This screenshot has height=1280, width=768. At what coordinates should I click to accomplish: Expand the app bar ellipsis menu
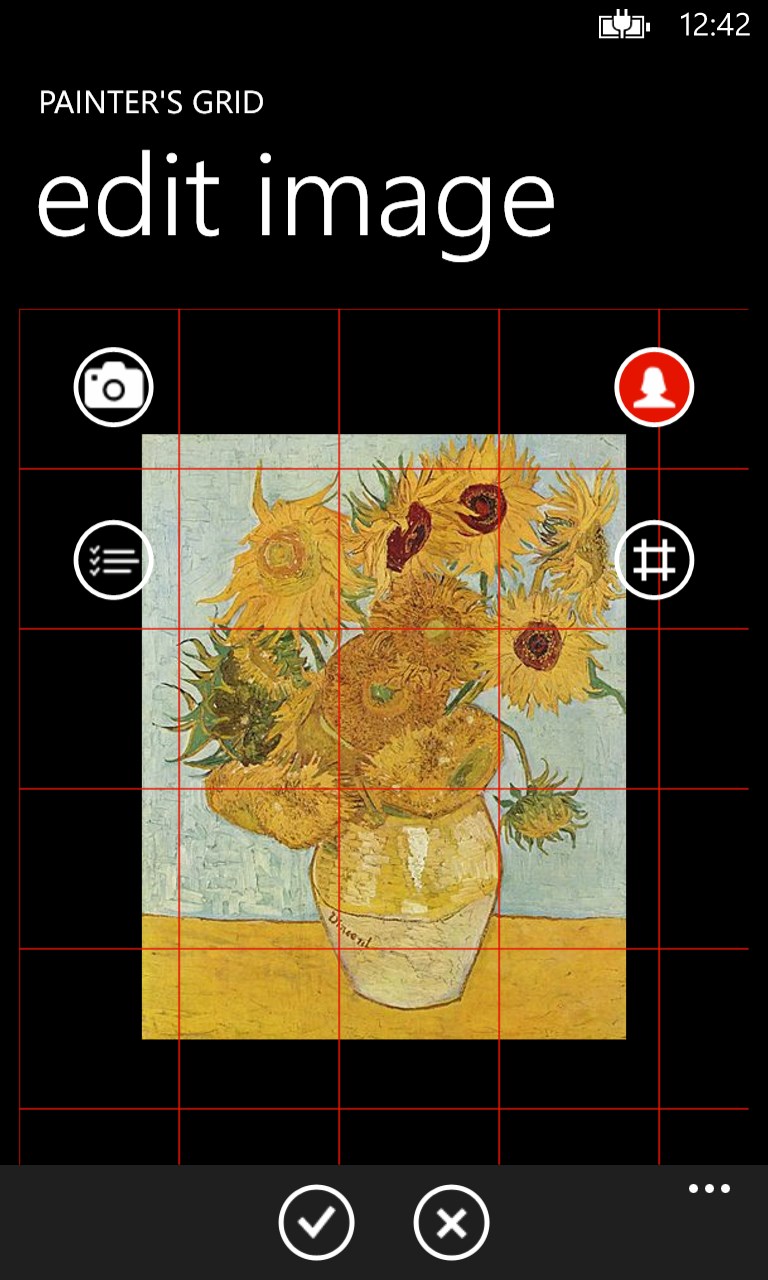coord(709,1190)
